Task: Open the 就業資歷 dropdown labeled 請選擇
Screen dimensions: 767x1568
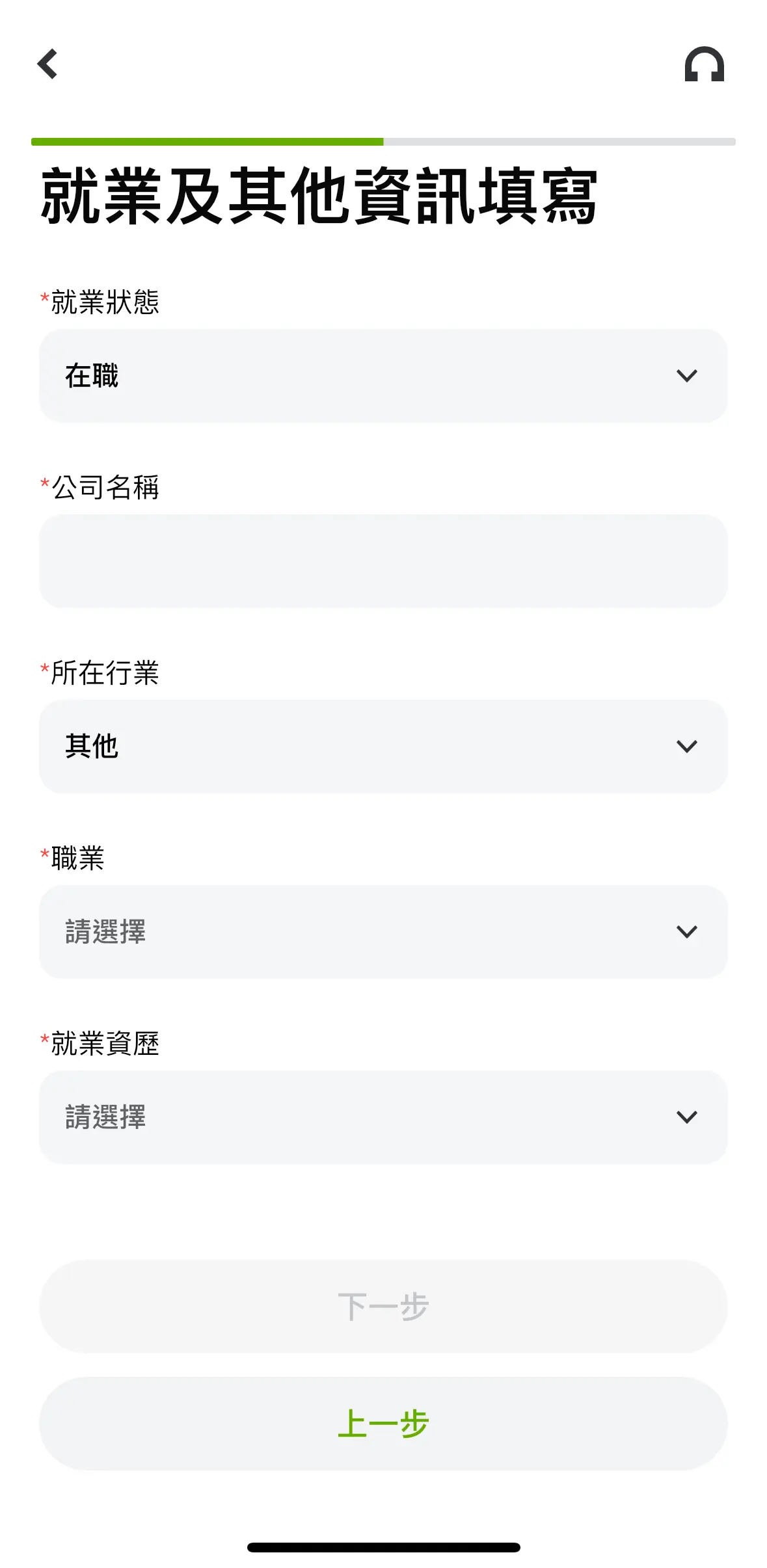Action: click(383, 1118)
